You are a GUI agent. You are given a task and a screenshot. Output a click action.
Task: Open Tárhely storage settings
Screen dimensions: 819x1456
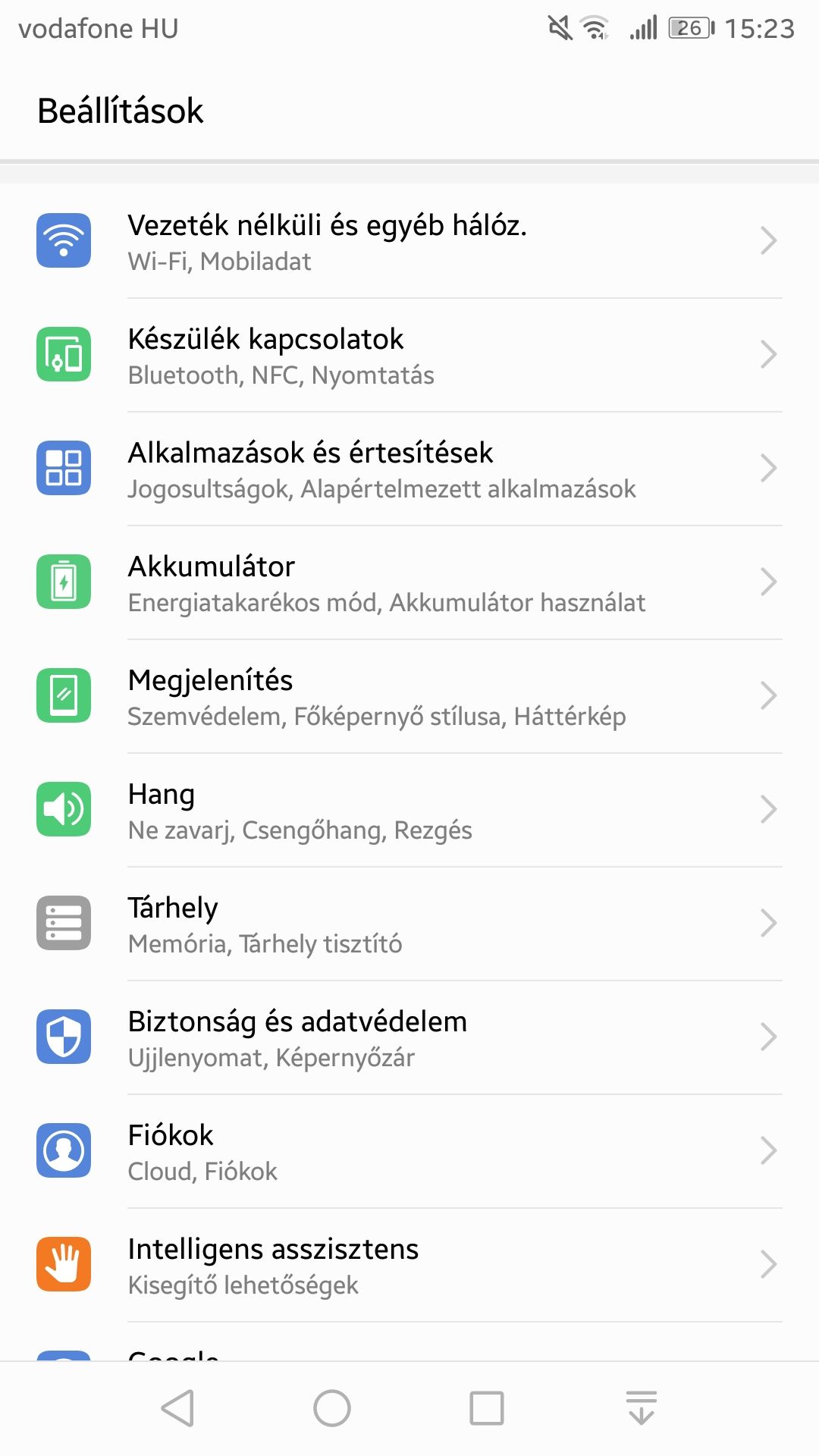coord(409,924)
